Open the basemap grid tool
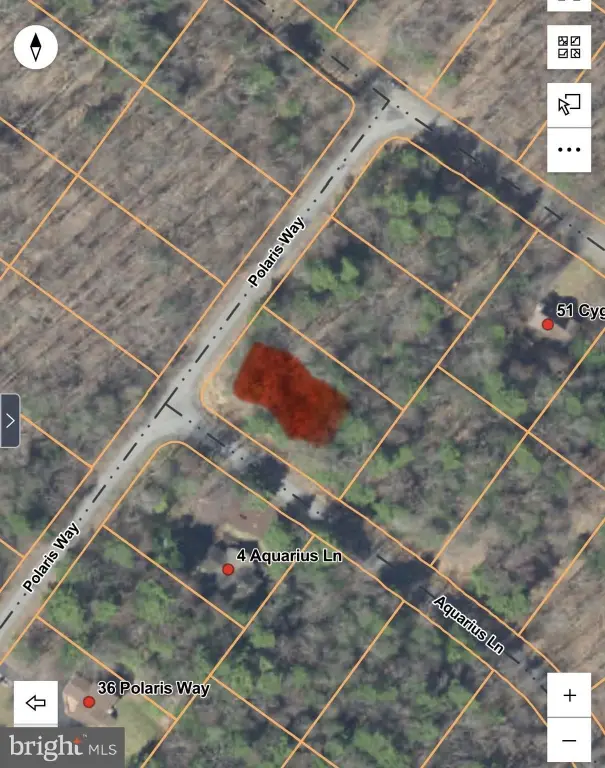Image resolution: width=605 pixels, height=768 pixels. (x=570, y=47)
